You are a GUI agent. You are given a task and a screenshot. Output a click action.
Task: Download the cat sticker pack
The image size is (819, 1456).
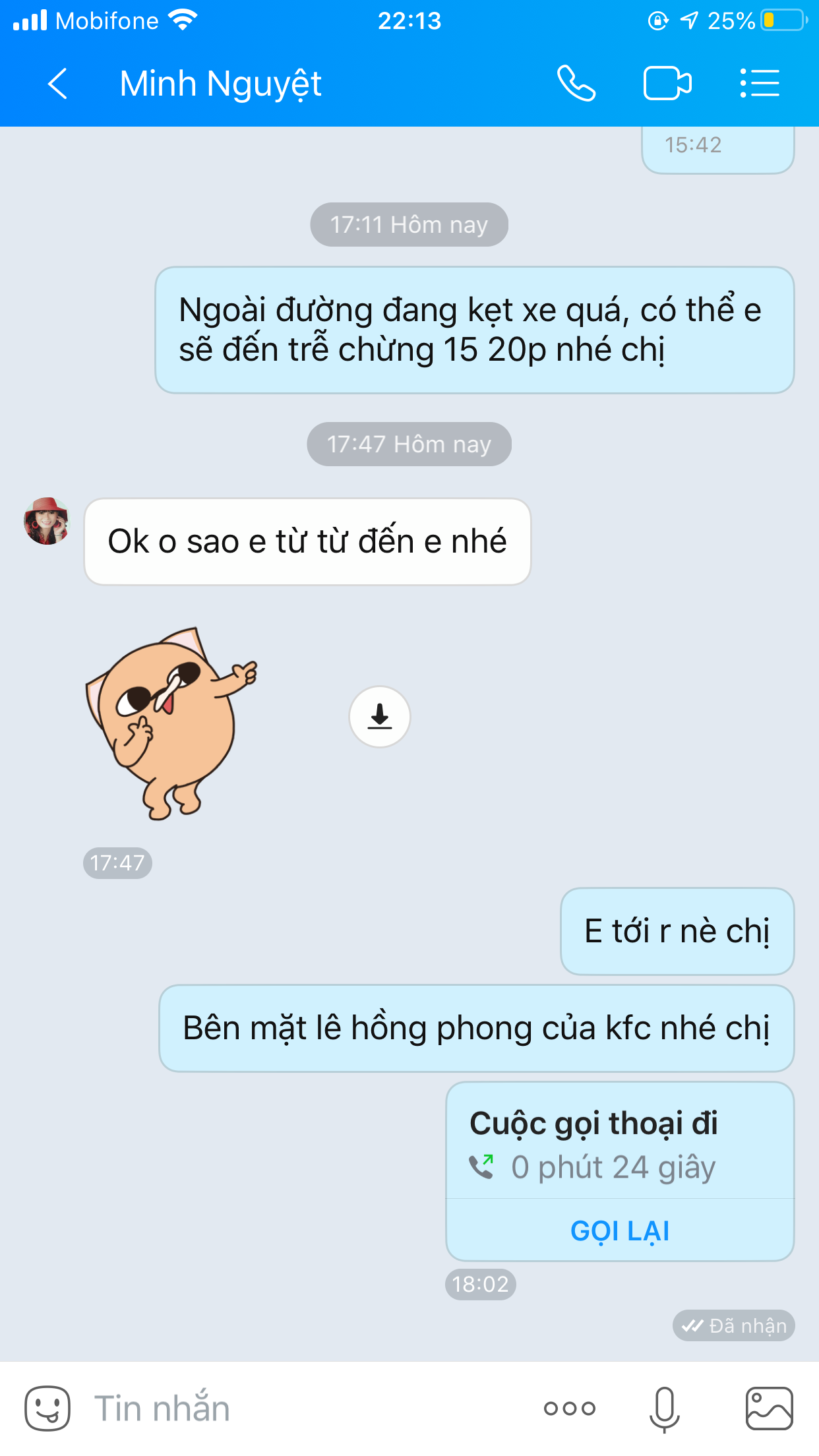click(x=380, y=717)
